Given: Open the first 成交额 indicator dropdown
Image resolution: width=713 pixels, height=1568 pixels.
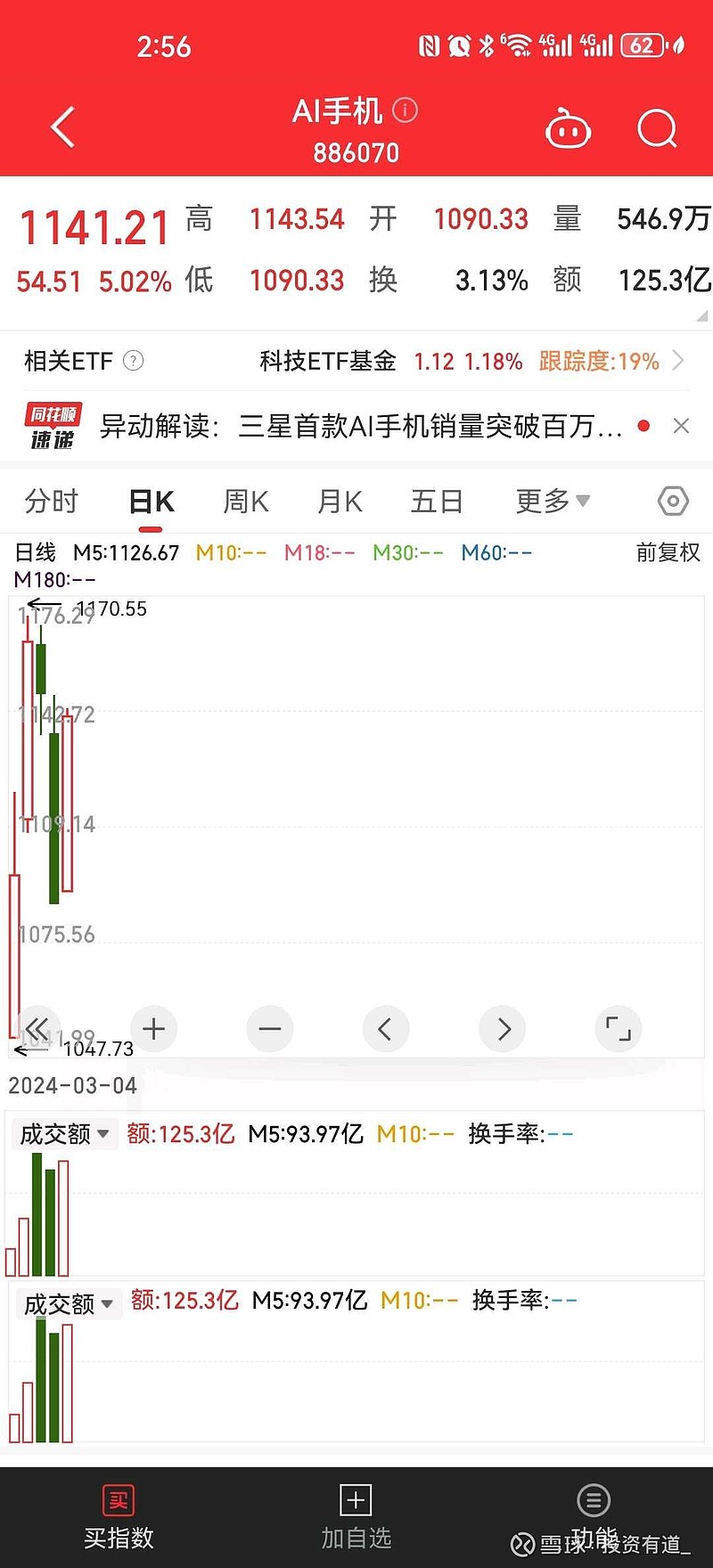Looking at the screenshot, I should point(64,1134).
